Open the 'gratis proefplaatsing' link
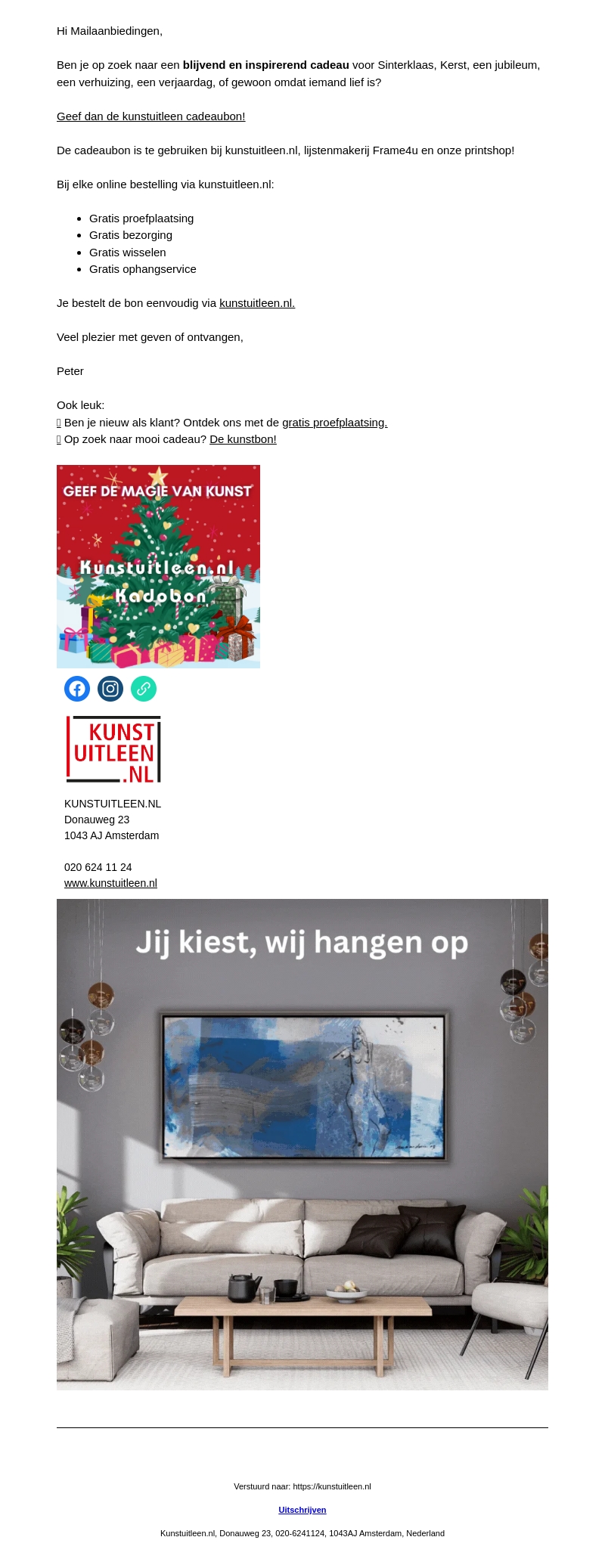The image size is (605, 1568). pos(334,423)
